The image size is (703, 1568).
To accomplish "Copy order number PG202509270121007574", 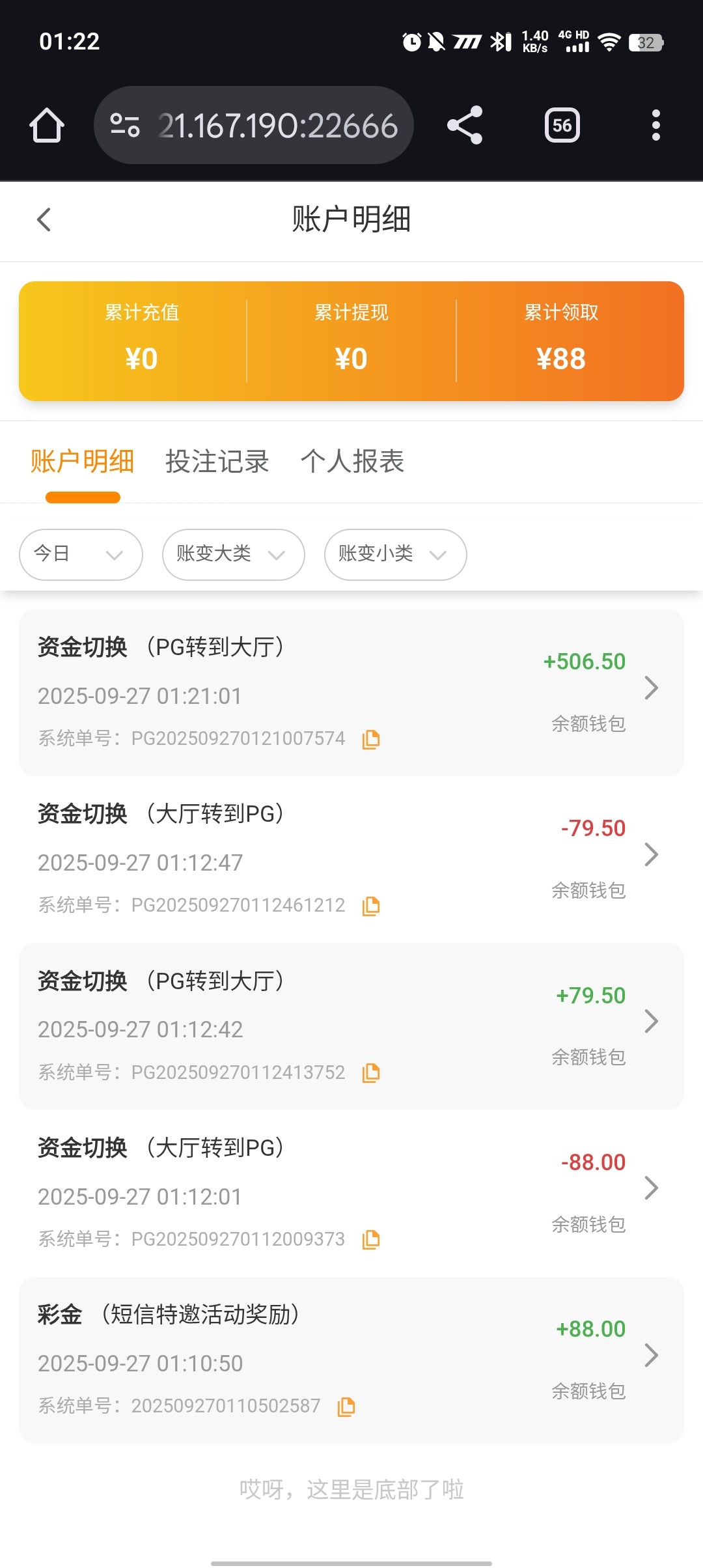I will tap(371, 739).
